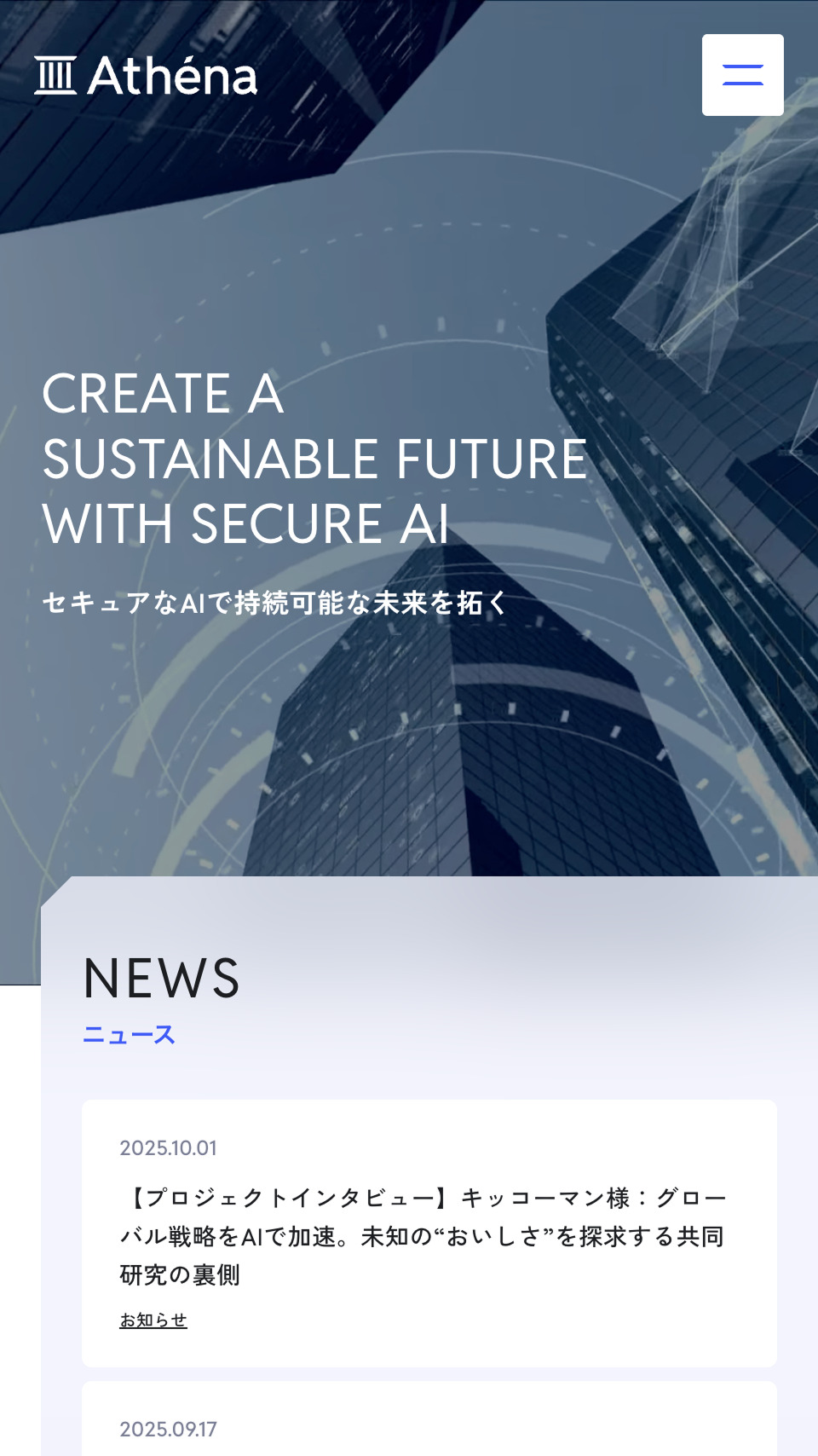818x1456 pixels.
Task: Open the 2025.10.01 Kikkoman project interview article
Action: pyautogui.click(x=423, y=1235)
